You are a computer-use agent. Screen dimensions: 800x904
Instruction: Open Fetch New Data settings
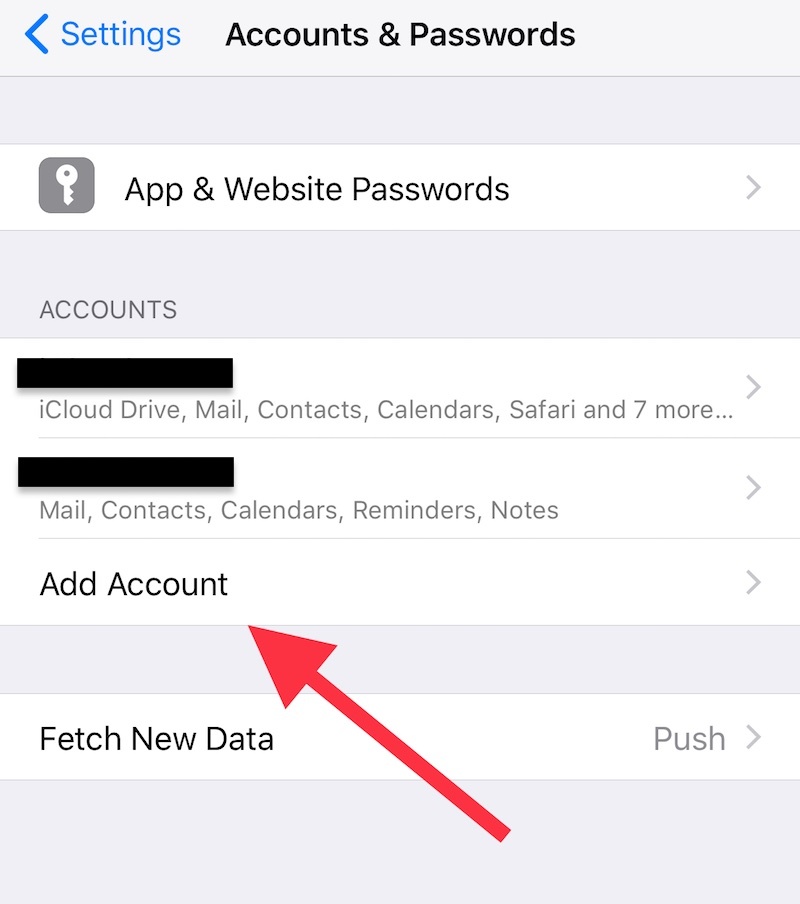(x=400, y=738)
